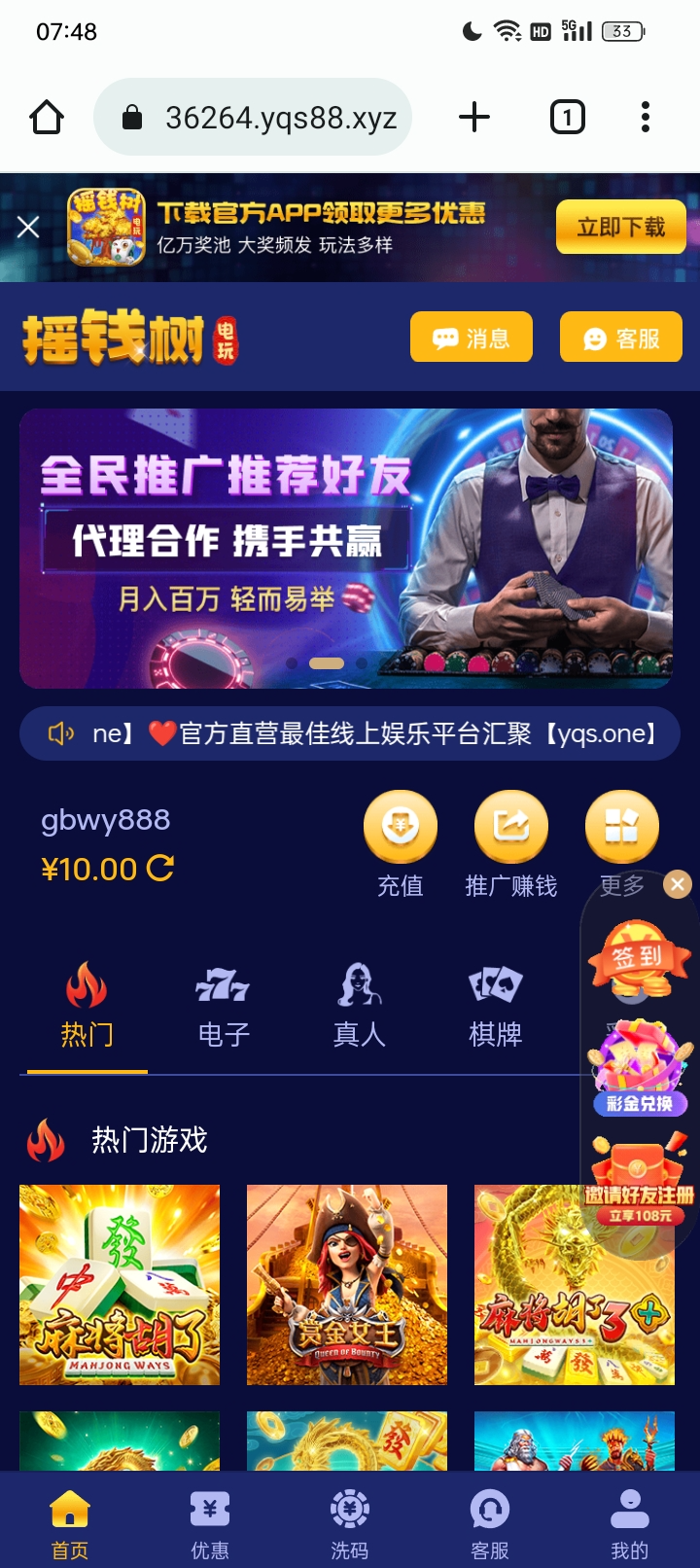This screenshot has width=700, height=1568.
Task: Open a new browser tab
Action: (x=473, y=118)
